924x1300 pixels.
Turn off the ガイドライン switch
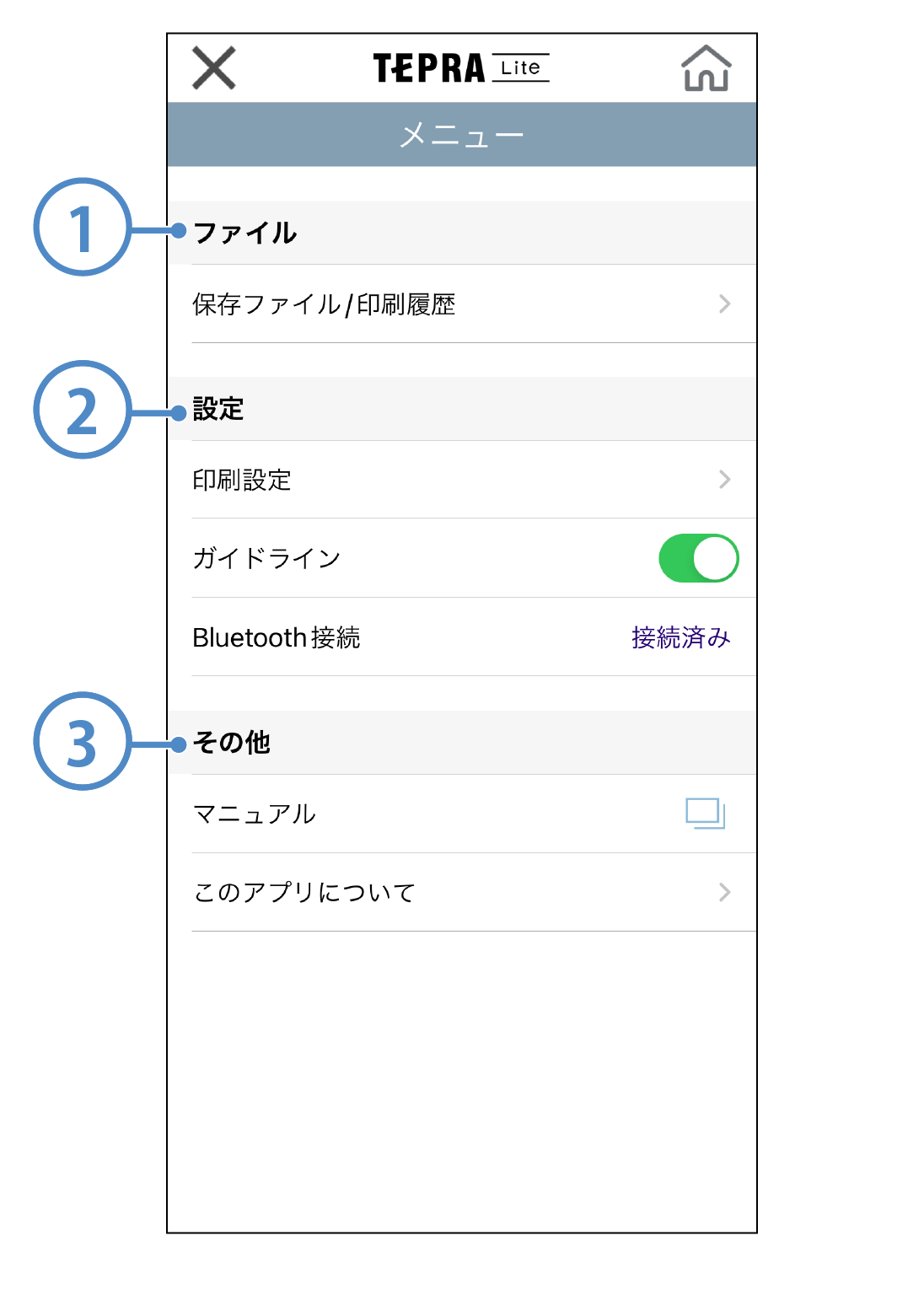pyautogui.click(x=698, y=558)
